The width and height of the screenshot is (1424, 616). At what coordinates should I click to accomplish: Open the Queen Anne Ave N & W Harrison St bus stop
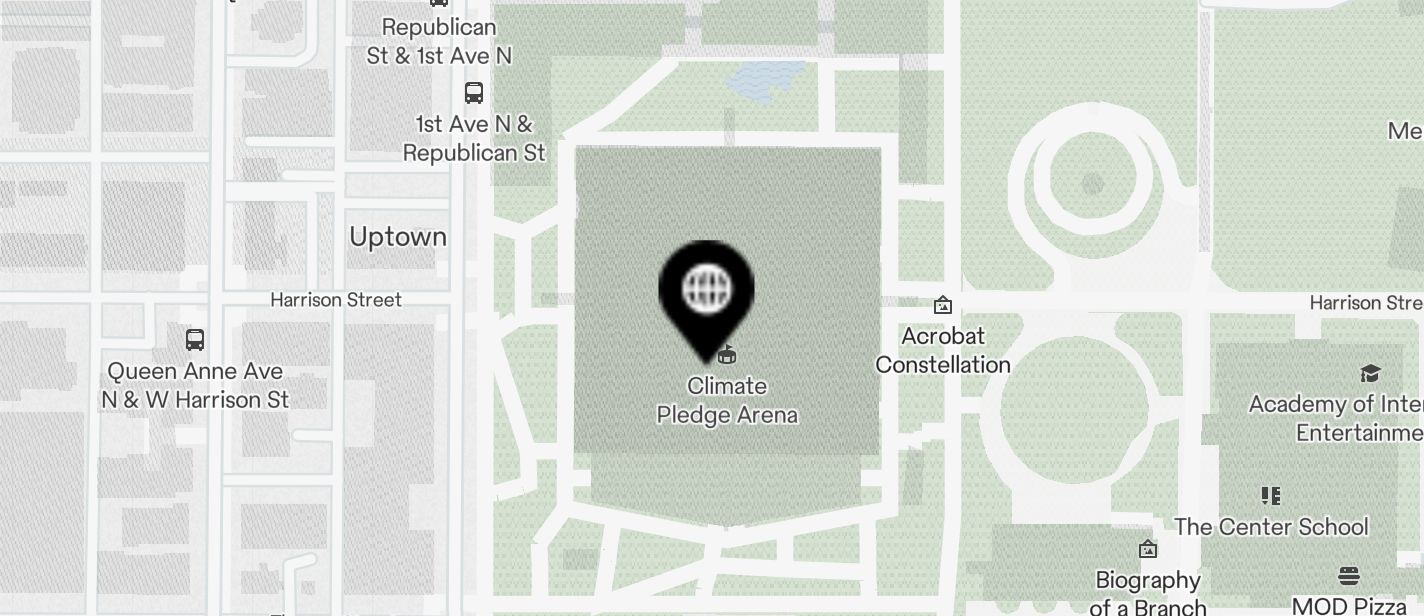click(195, 339)
